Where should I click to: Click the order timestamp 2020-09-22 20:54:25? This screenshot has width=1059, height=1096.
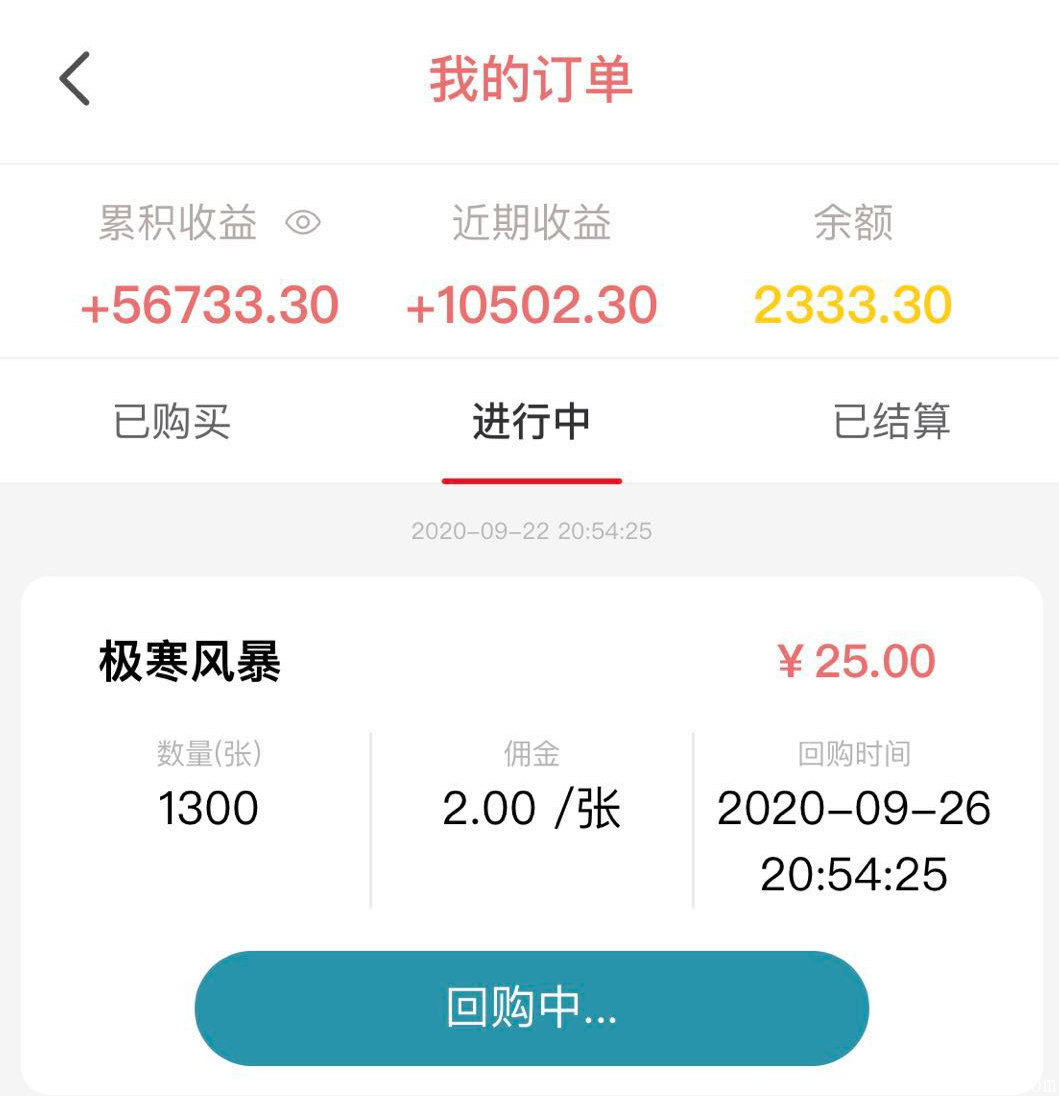click(532, 531)
